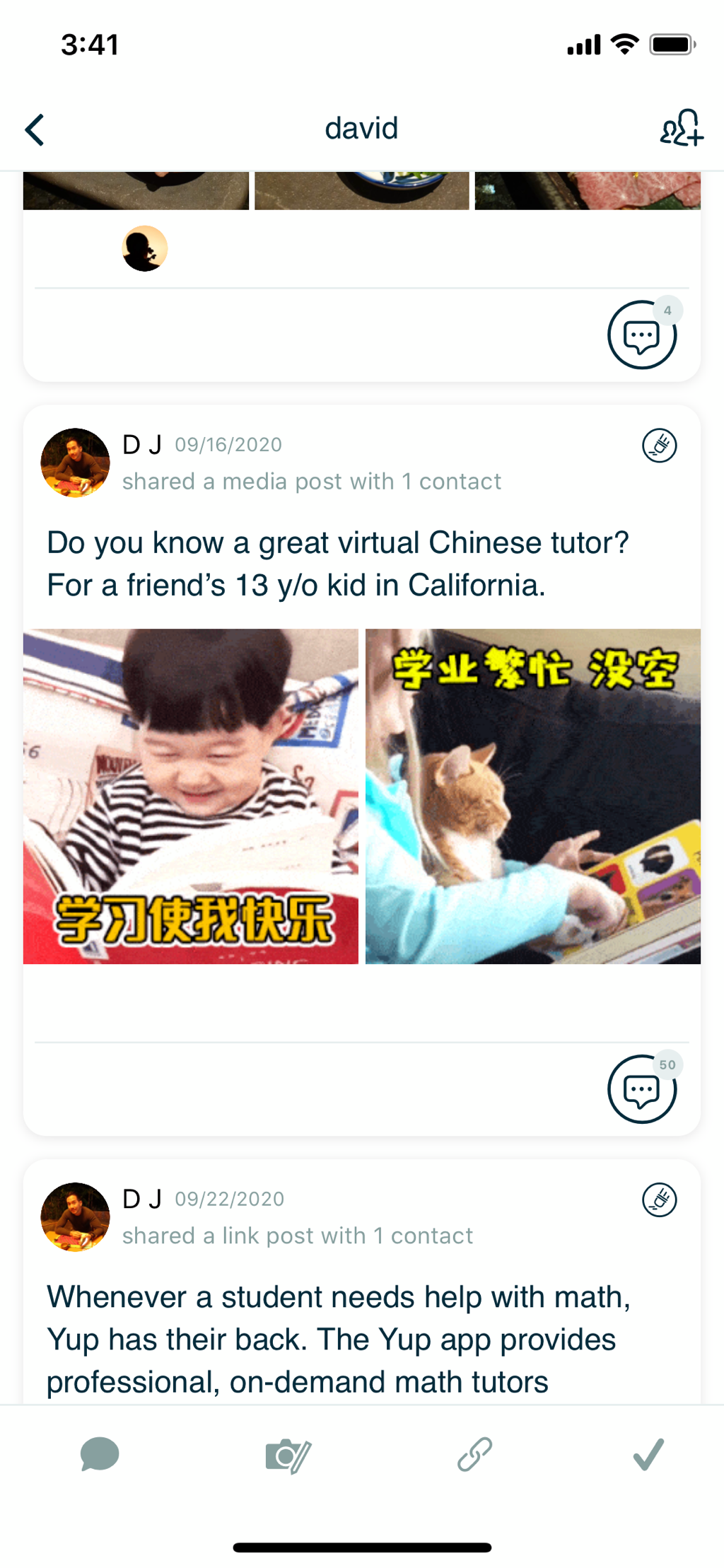This screenshot has height=1568, width=724.
Task: Go back from david's feed
Action: 35,130
